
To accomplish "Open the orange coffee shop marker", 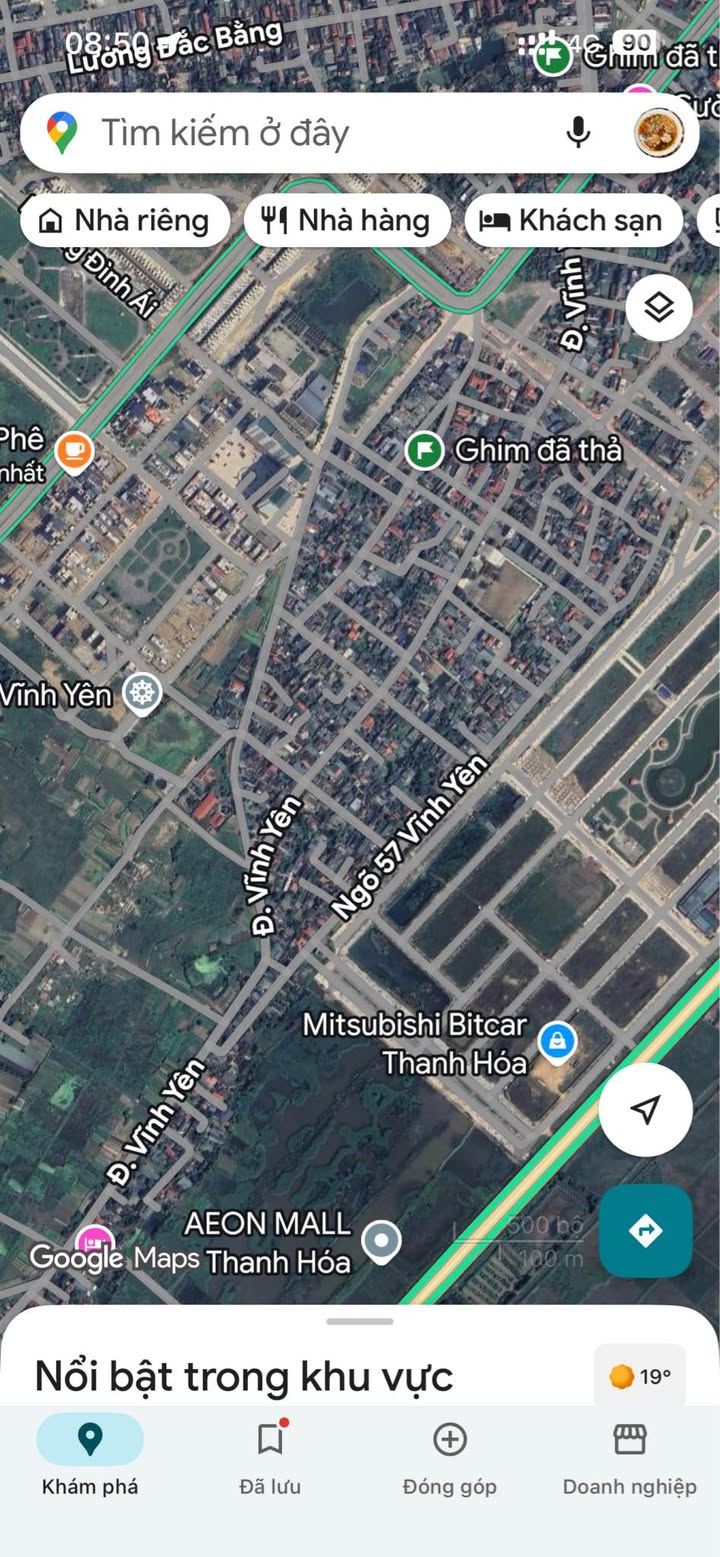I will pos(73,452).
